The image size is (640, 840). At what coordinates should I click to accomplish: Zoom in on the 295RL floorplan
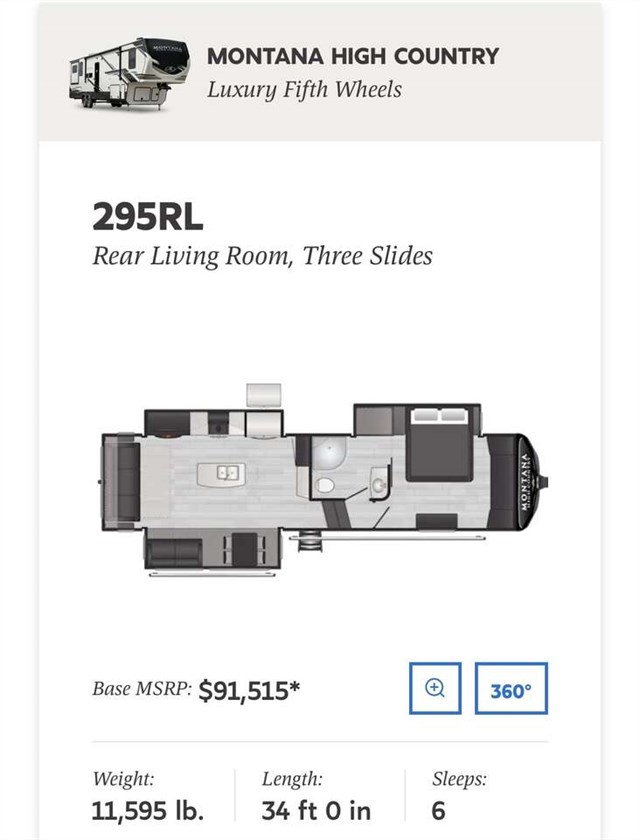point(435,688)
